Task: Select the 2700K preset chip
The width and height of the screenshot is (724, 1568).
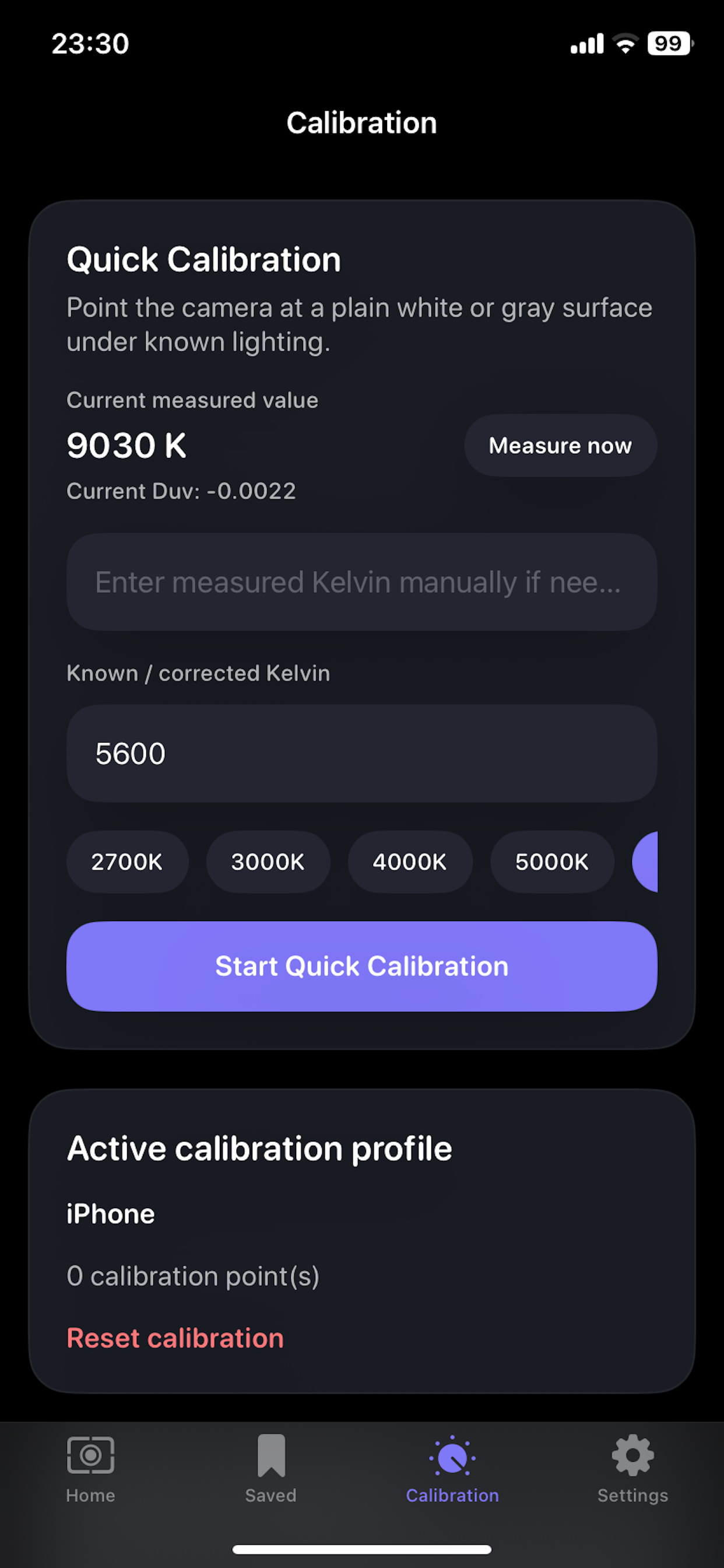Action: click(x=127, y=862)
